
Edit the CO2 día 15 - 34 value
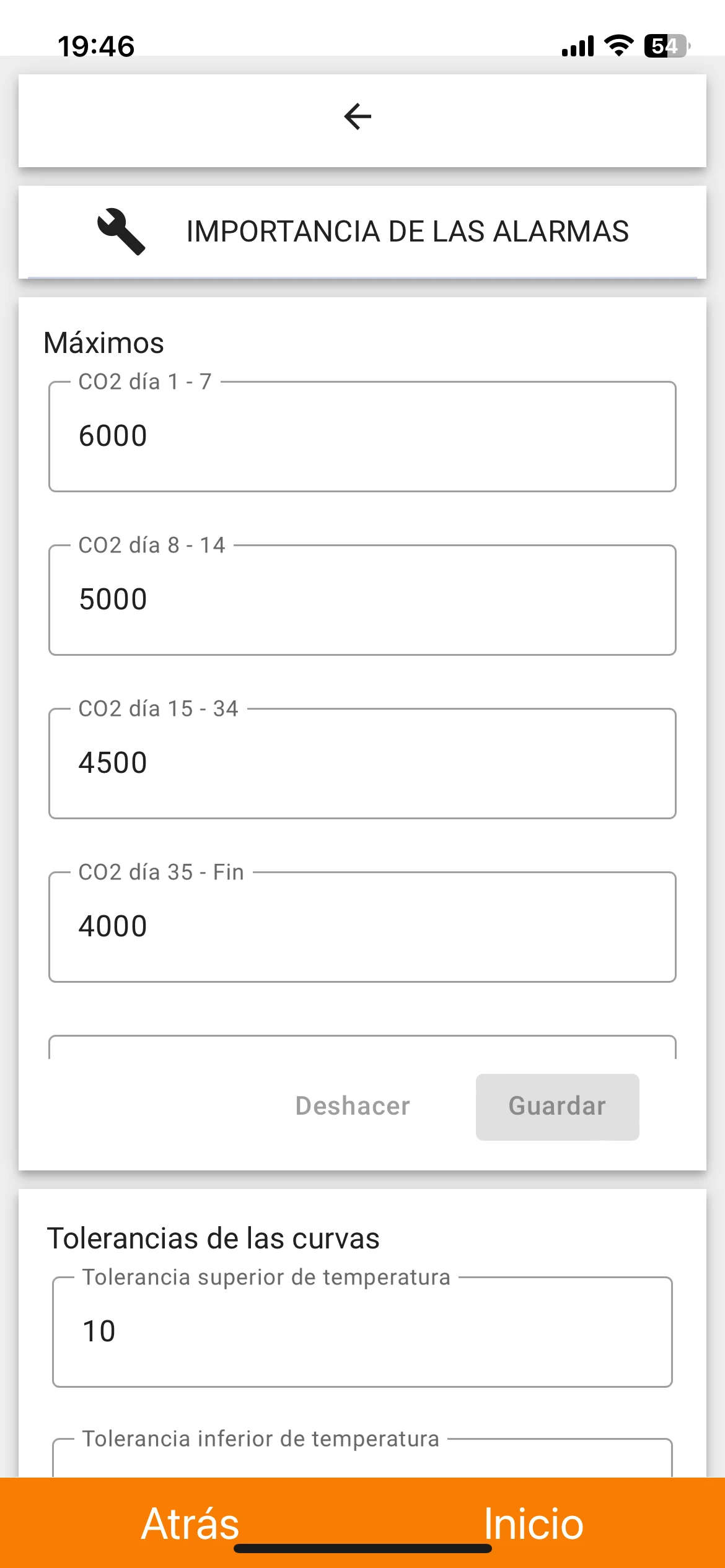tap(362, 762)
